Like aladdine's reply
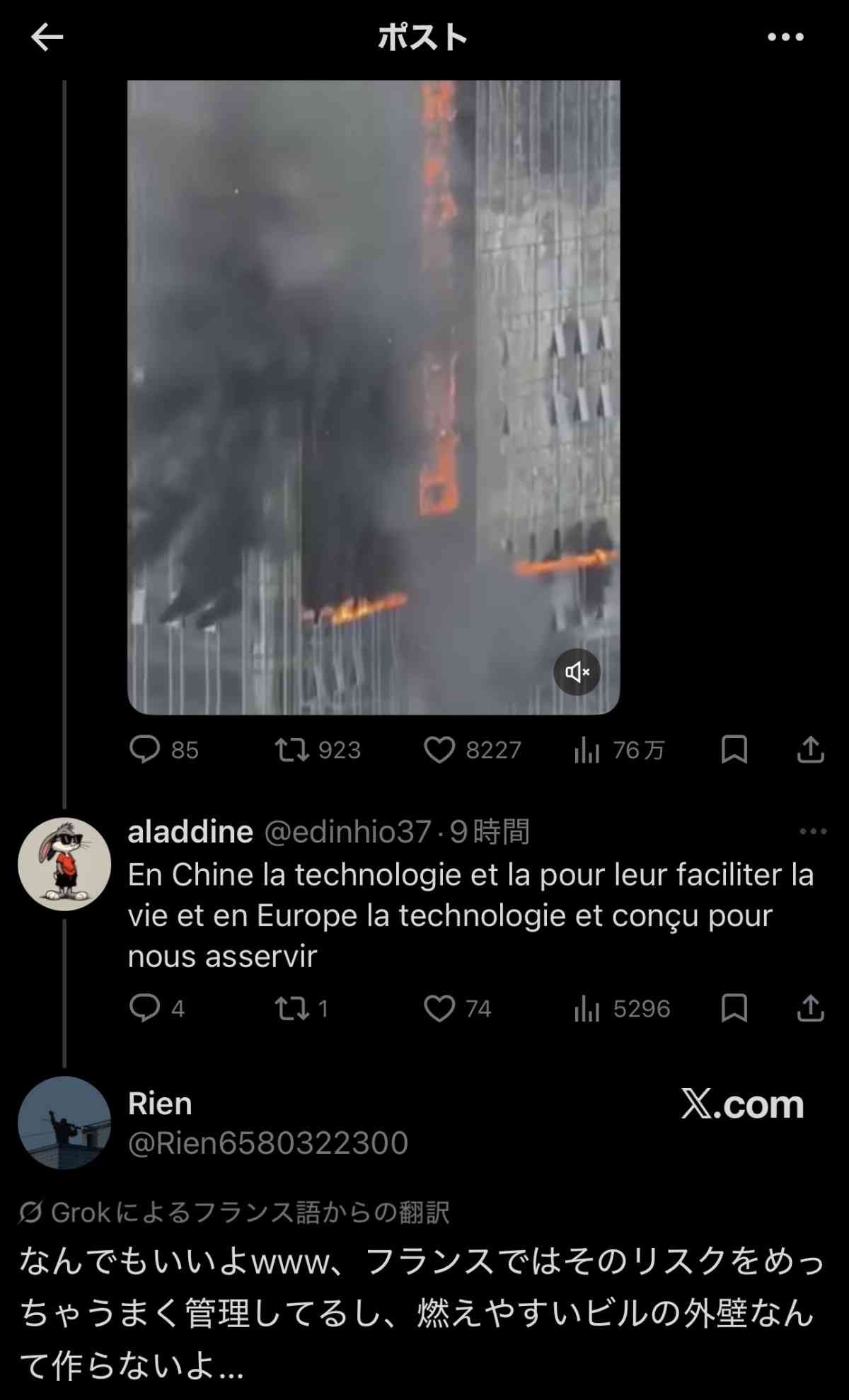Screen dimensions: 849x1400 click(x=439, y=1008)
